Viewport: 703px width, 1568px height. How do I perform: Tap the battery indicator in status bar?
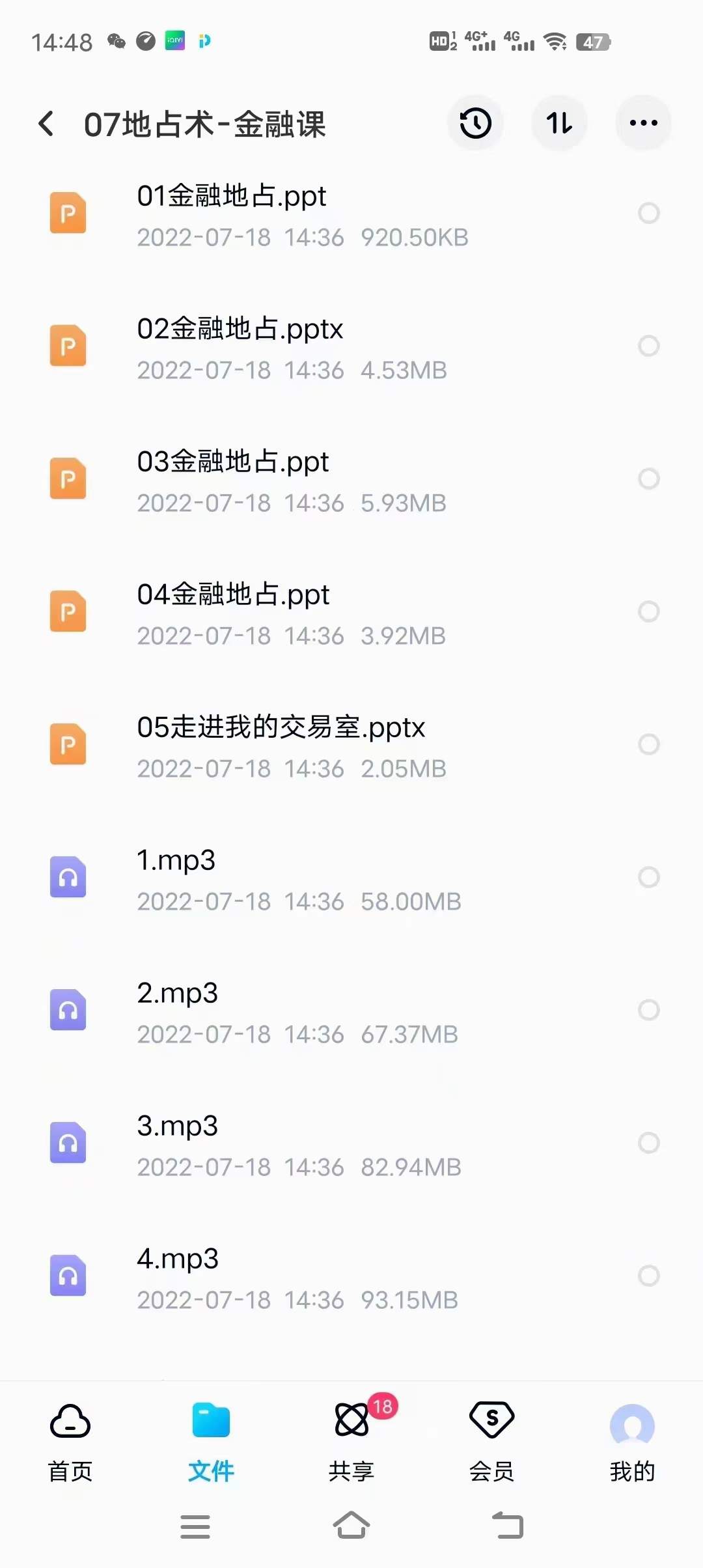pos(594,41)
